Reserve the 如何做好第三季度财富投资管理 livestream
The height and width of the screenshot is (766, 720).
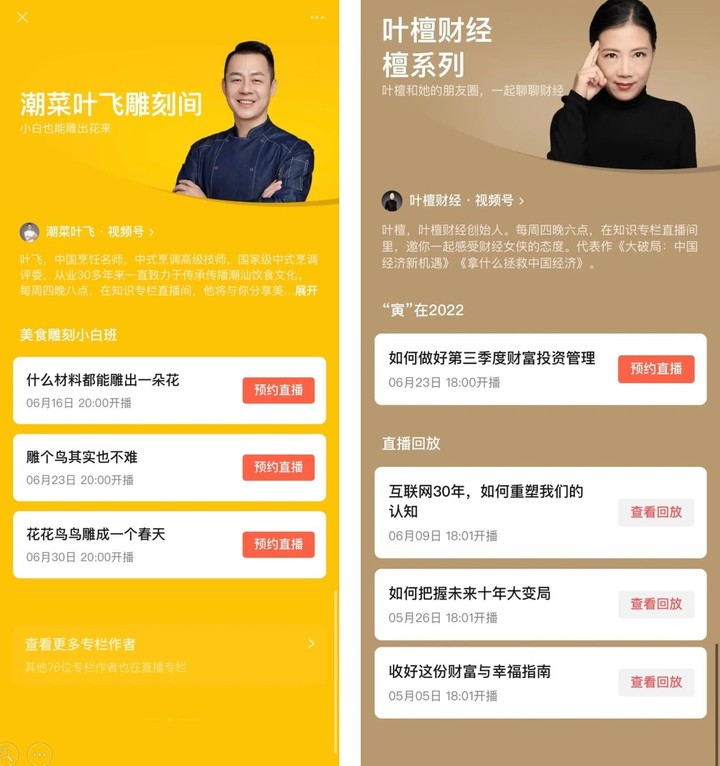click(655, 368)
